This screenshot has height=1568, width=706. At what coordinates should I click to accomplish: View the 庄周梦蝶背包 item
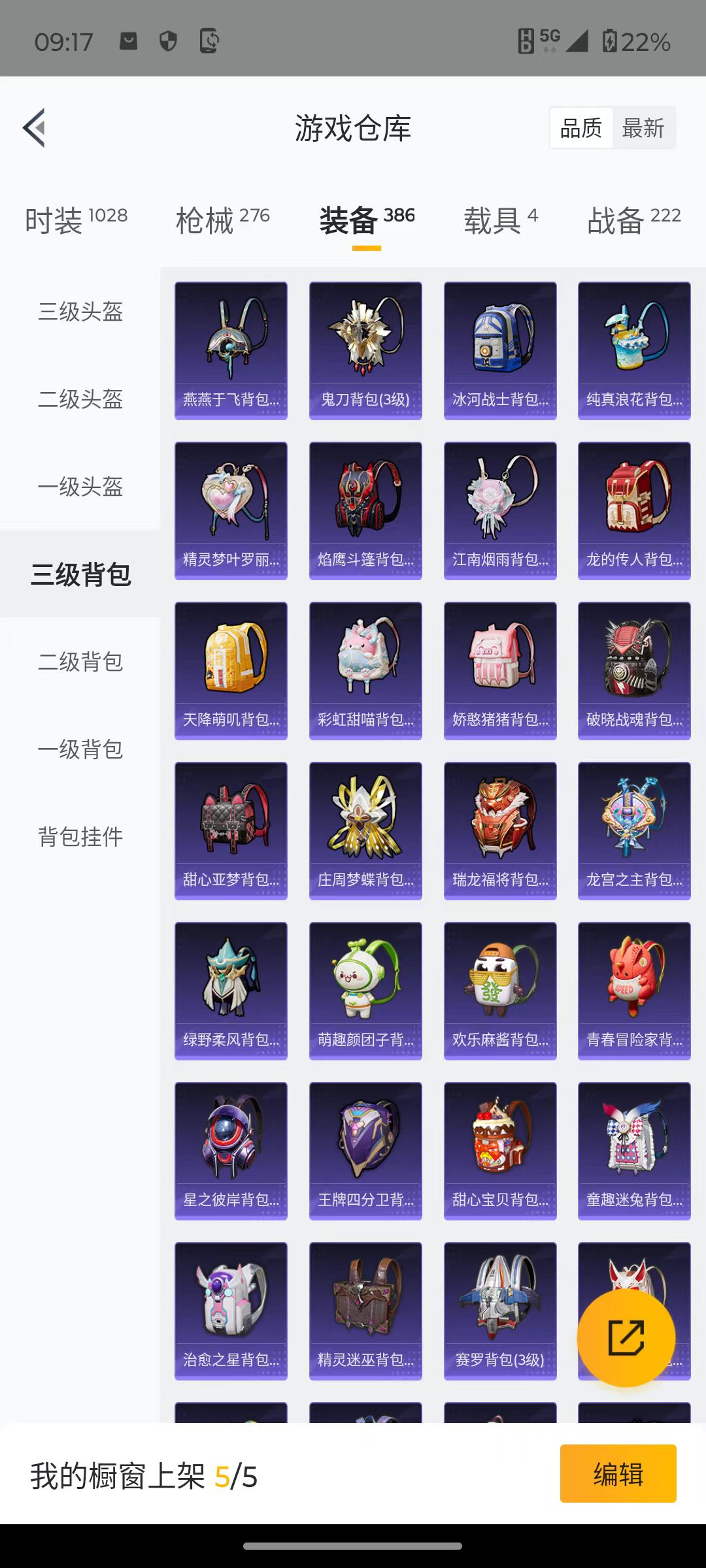[365, 830]
